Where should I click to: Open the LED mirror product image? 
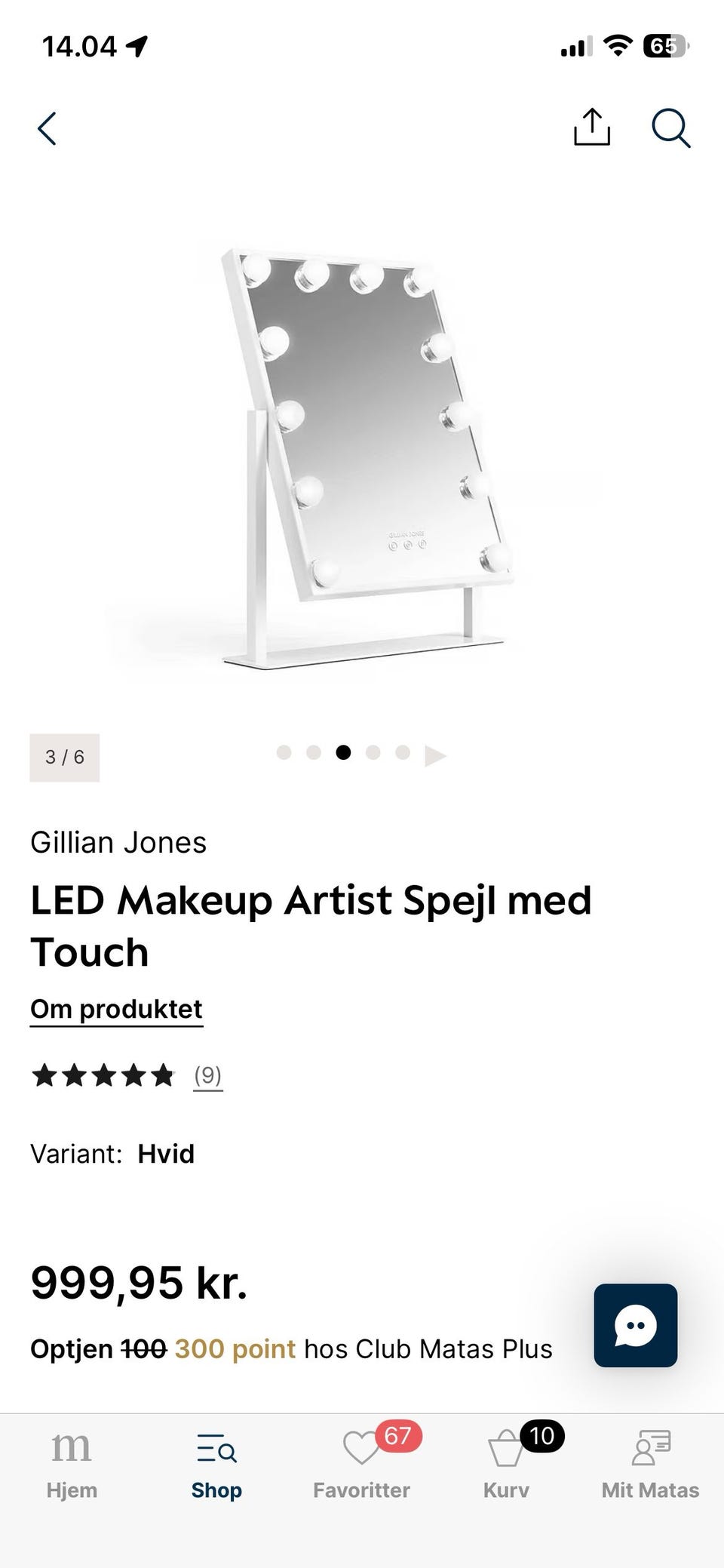point(362,453)
